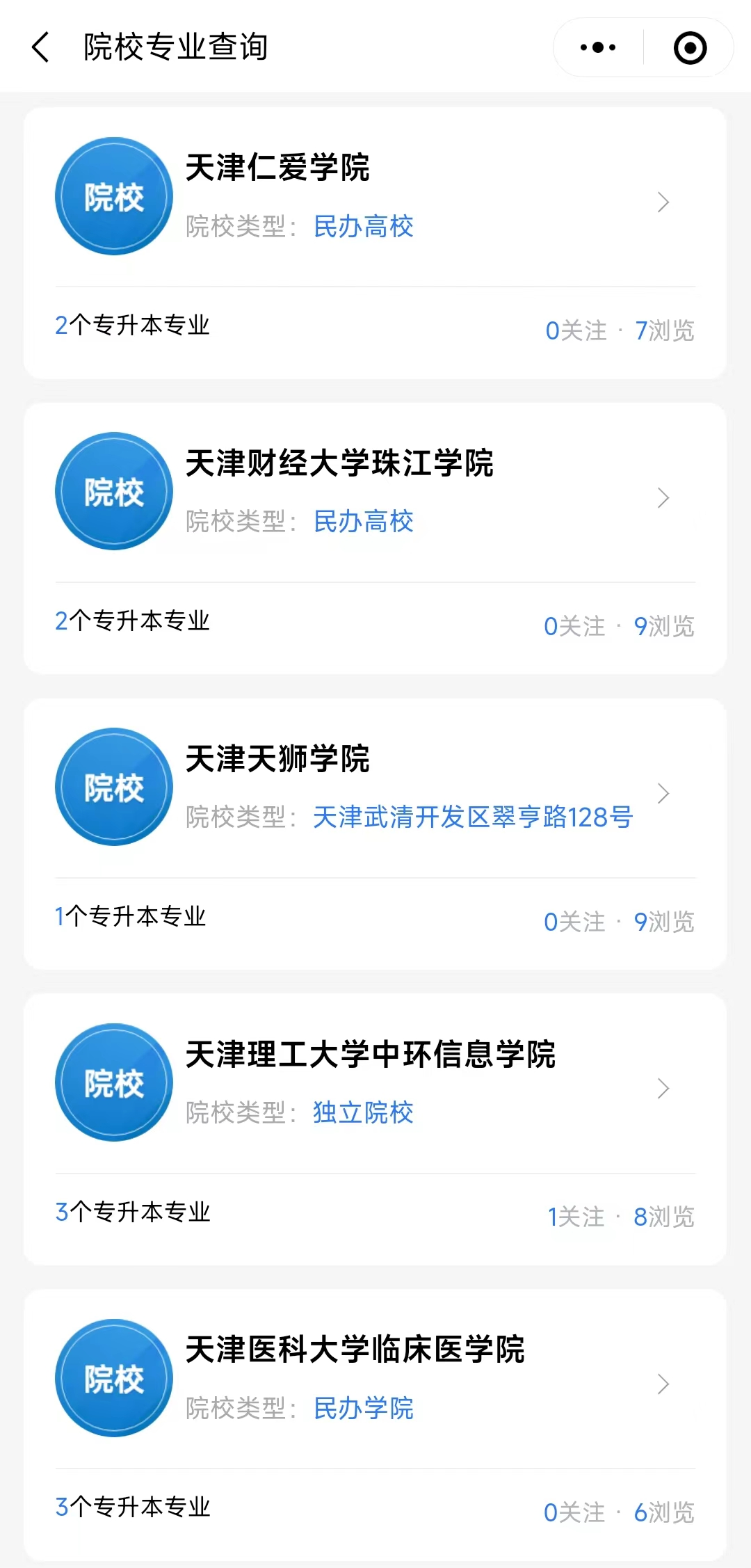Close the mini program with the circle button

pos(690,48)
